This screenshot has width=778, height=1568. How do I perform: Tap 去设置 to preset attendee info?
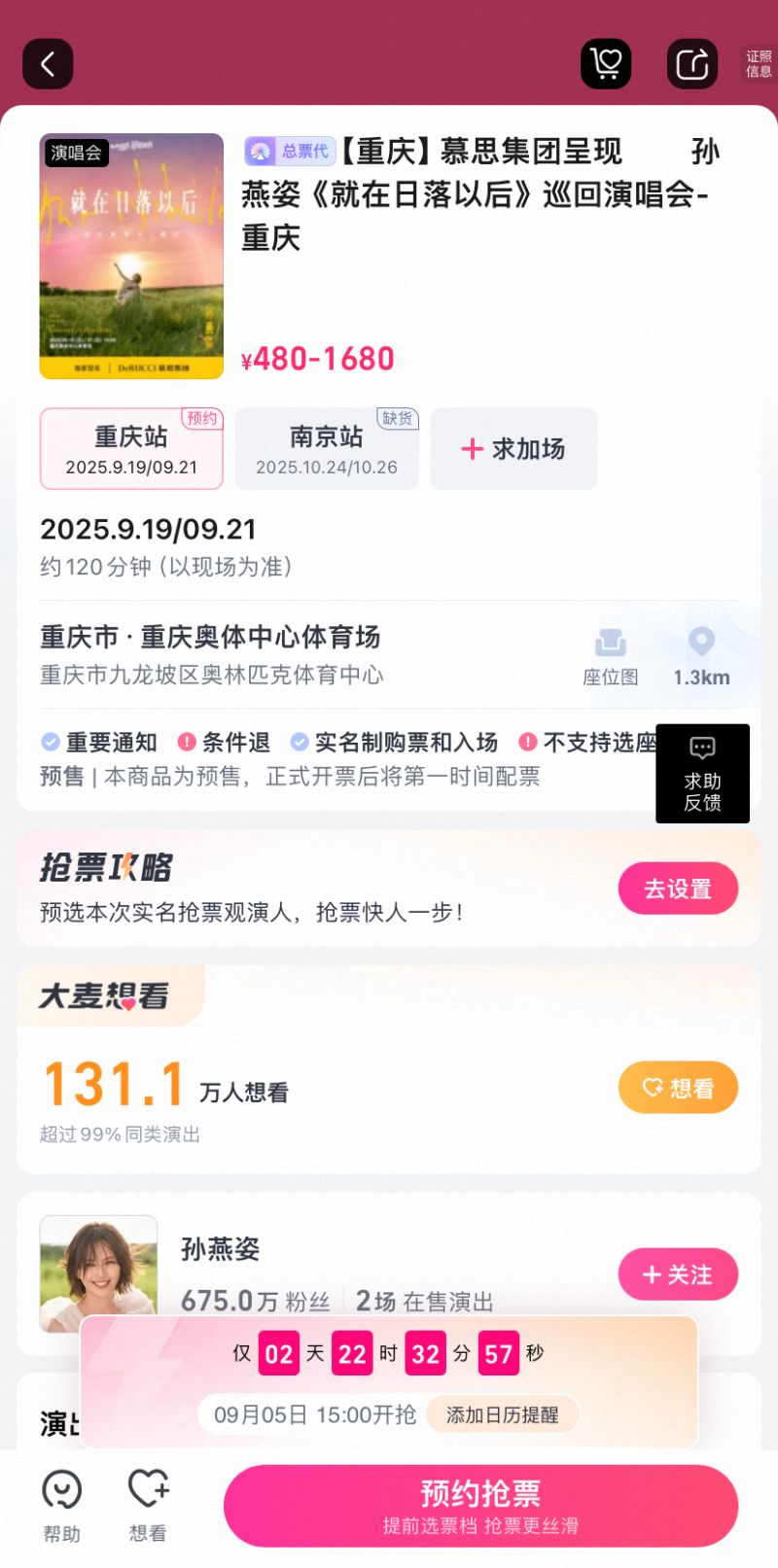[678, 888]
